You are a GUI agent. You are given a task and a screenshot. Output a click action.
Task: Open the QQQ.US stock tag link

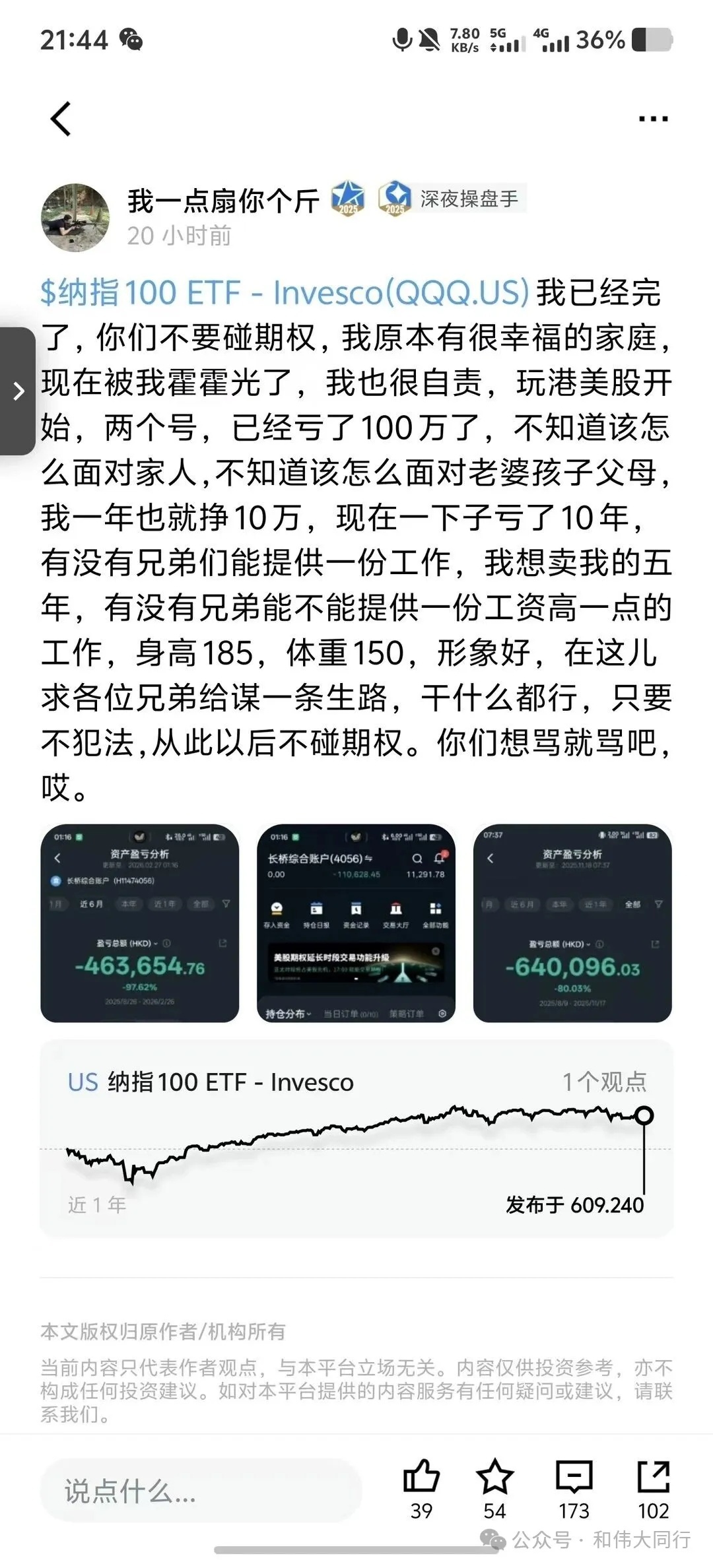[x=285, y=293]
